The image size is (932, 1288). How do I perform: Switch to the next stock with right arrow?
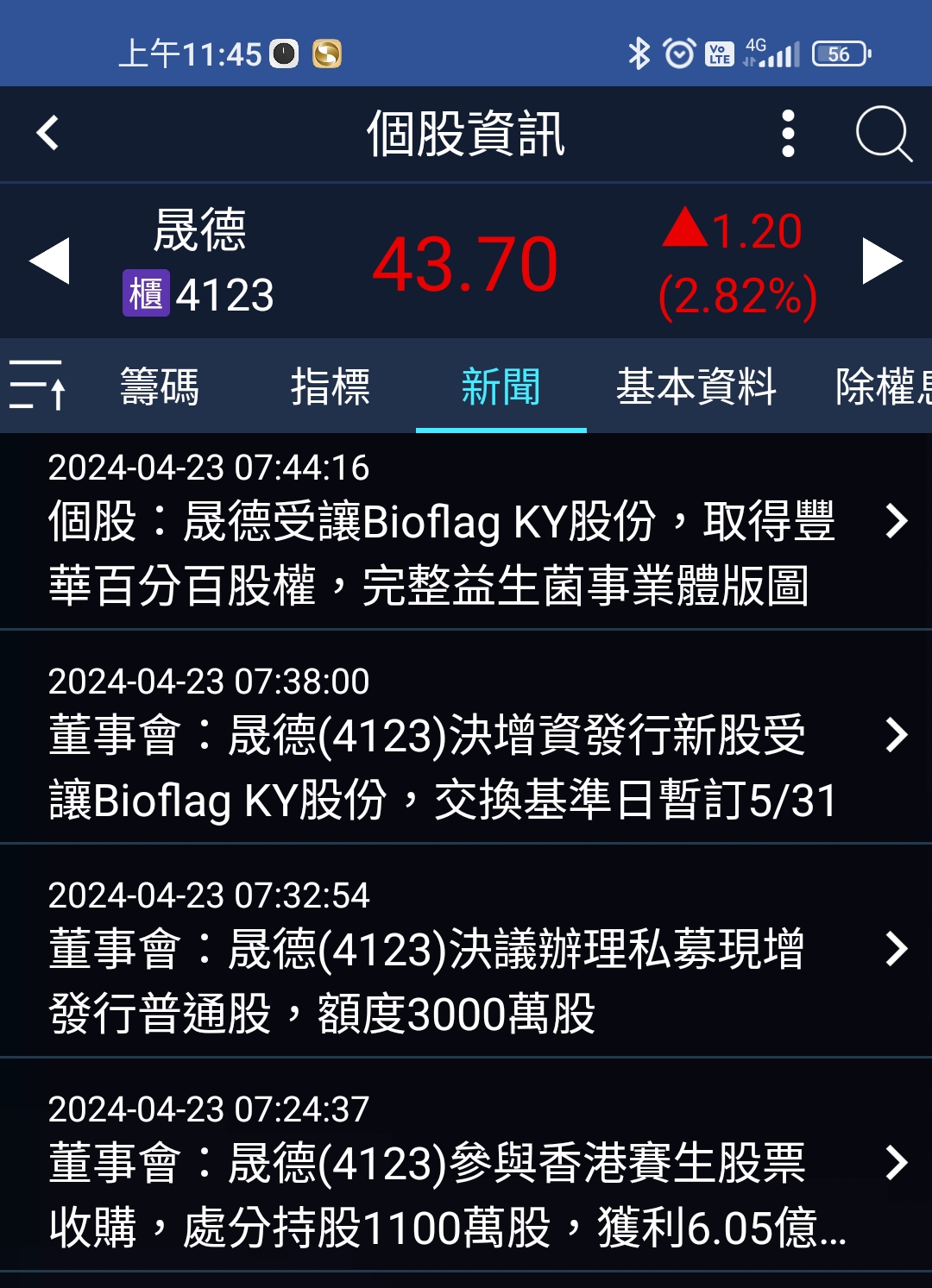[x=882, y=261]
